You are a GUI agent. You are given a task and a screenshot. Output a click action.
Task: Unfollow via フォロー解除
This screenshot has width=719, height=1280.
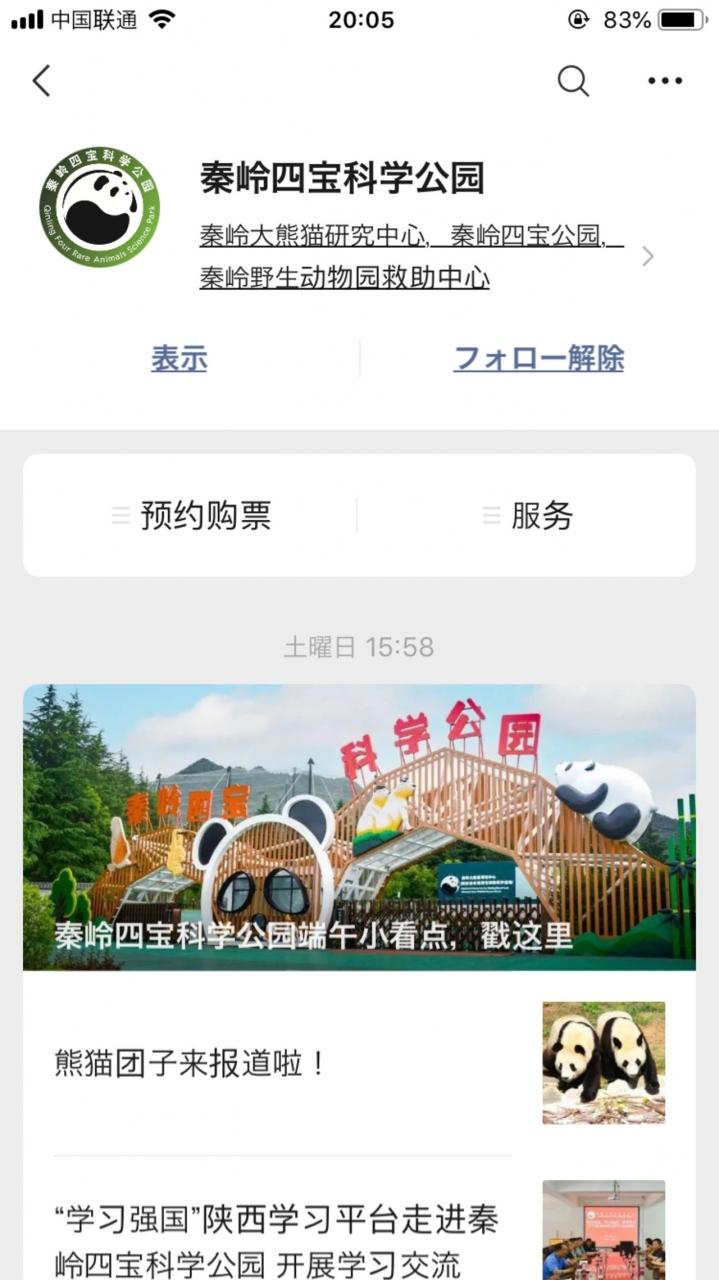pyautogui.click(x=539, y=358)
